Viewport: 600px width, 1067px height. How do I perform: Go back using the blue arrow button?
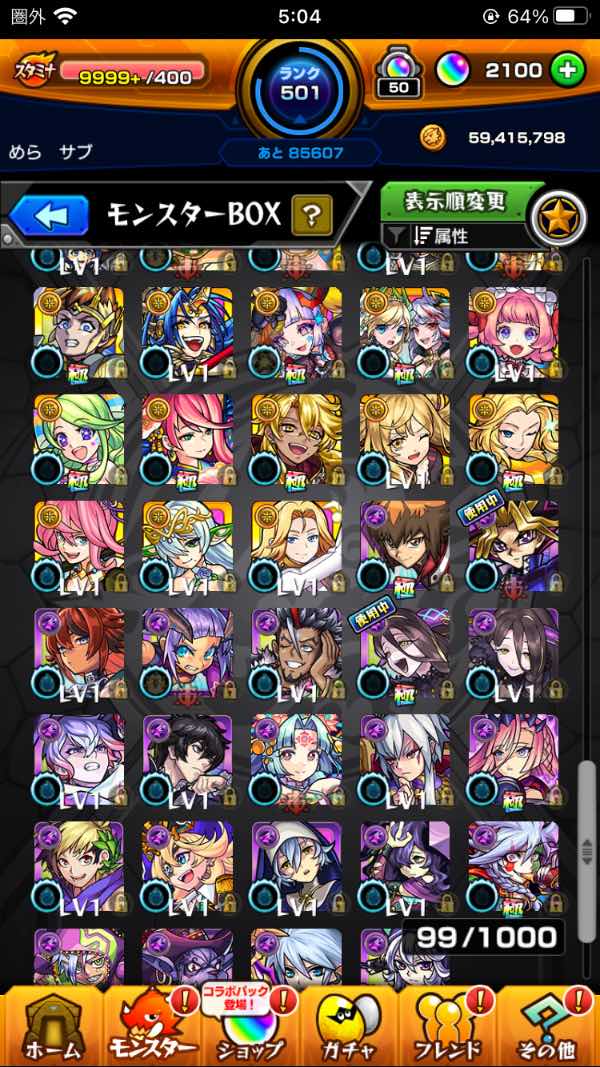48,214
